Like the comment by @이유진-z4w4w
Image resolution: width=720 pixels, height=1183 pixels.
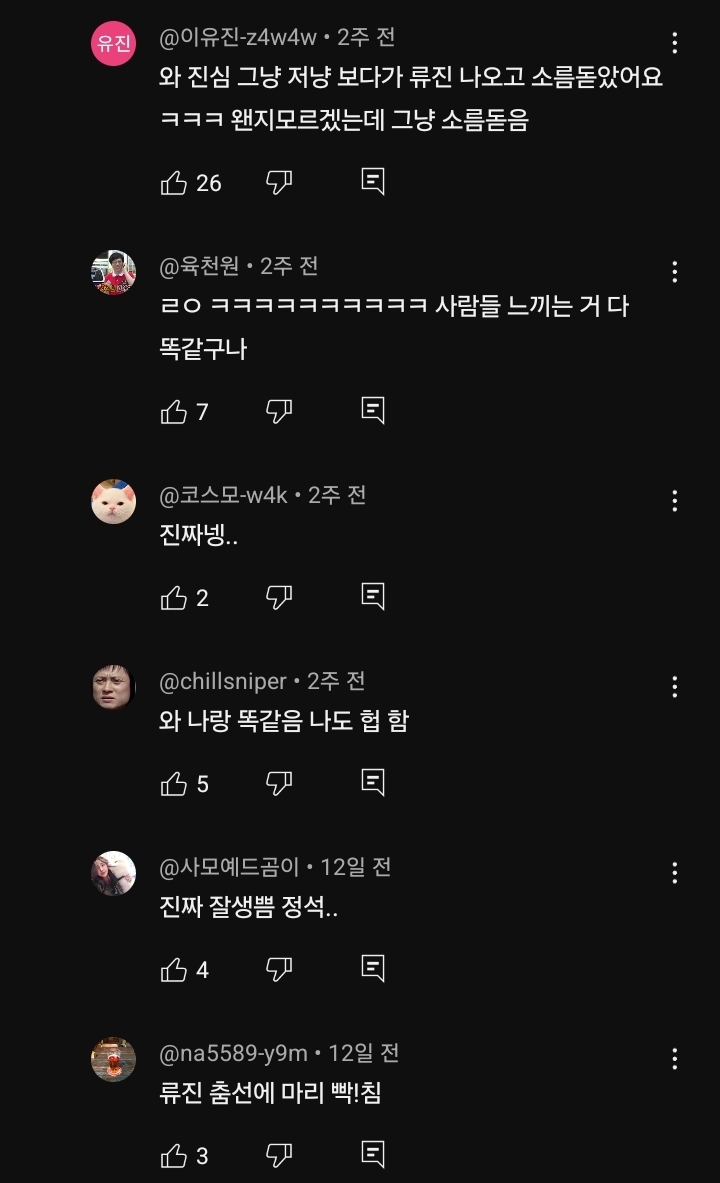tap(174, 183)
